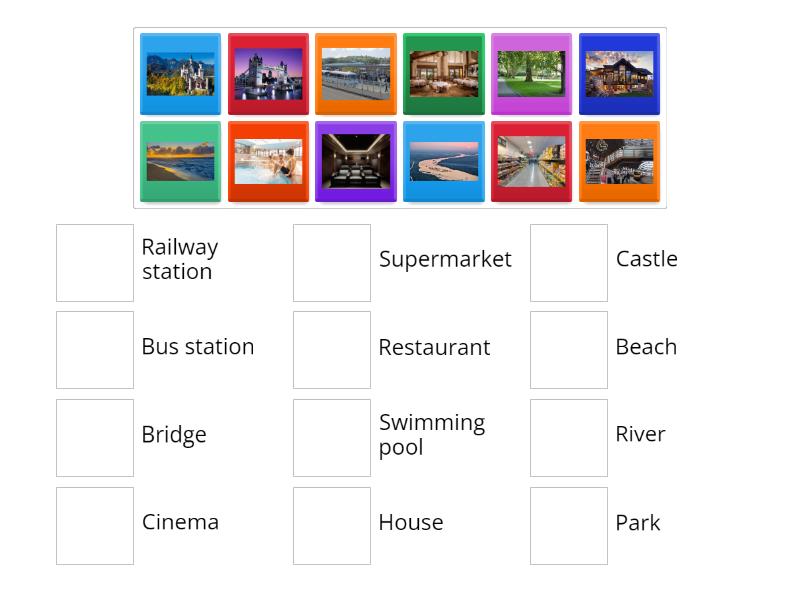Select the cinema seats picture tile

(x=356, y=162)
